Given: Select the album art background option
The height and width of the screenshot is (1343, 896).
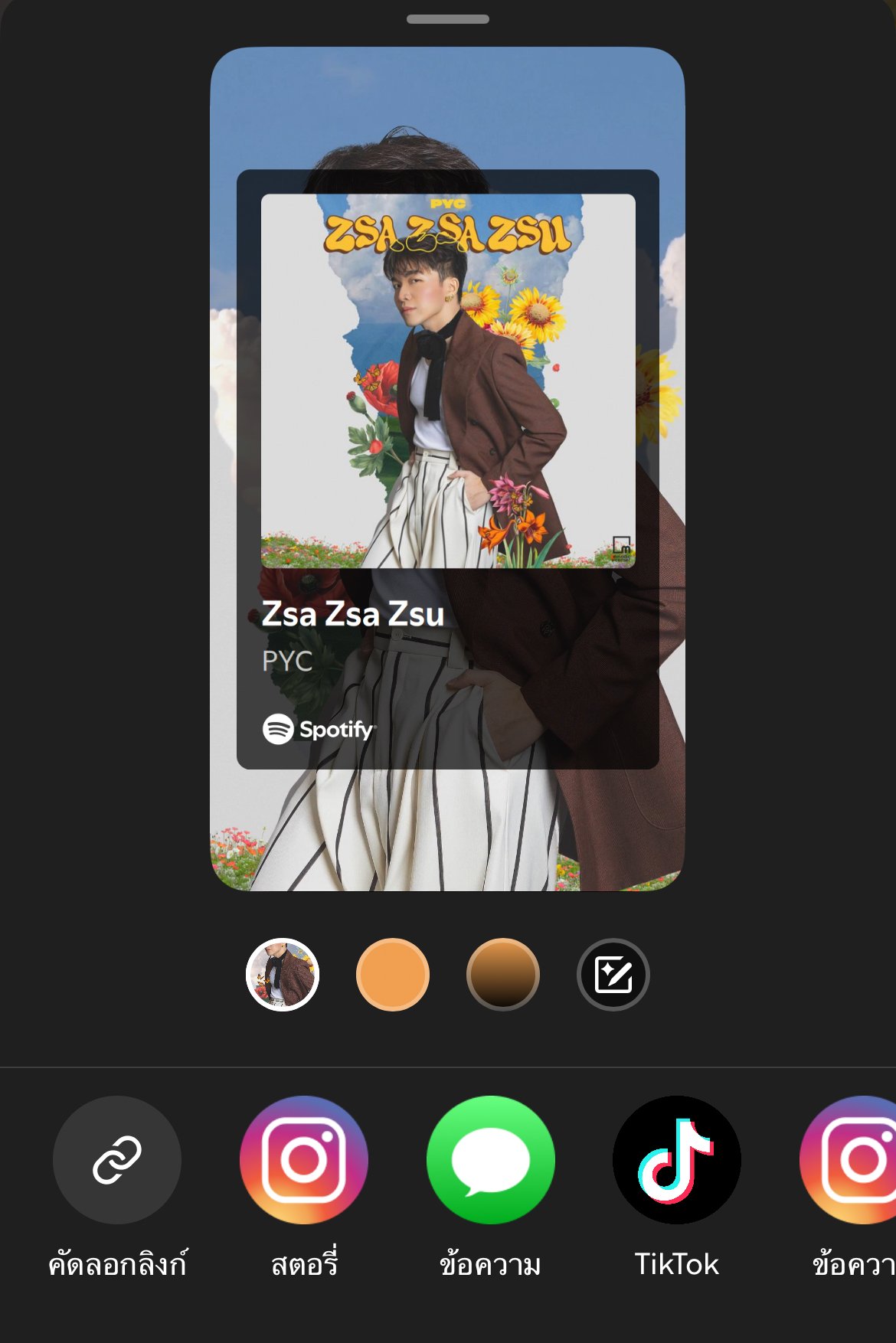Looking at the screenshot, I should (x=283, y=975).
